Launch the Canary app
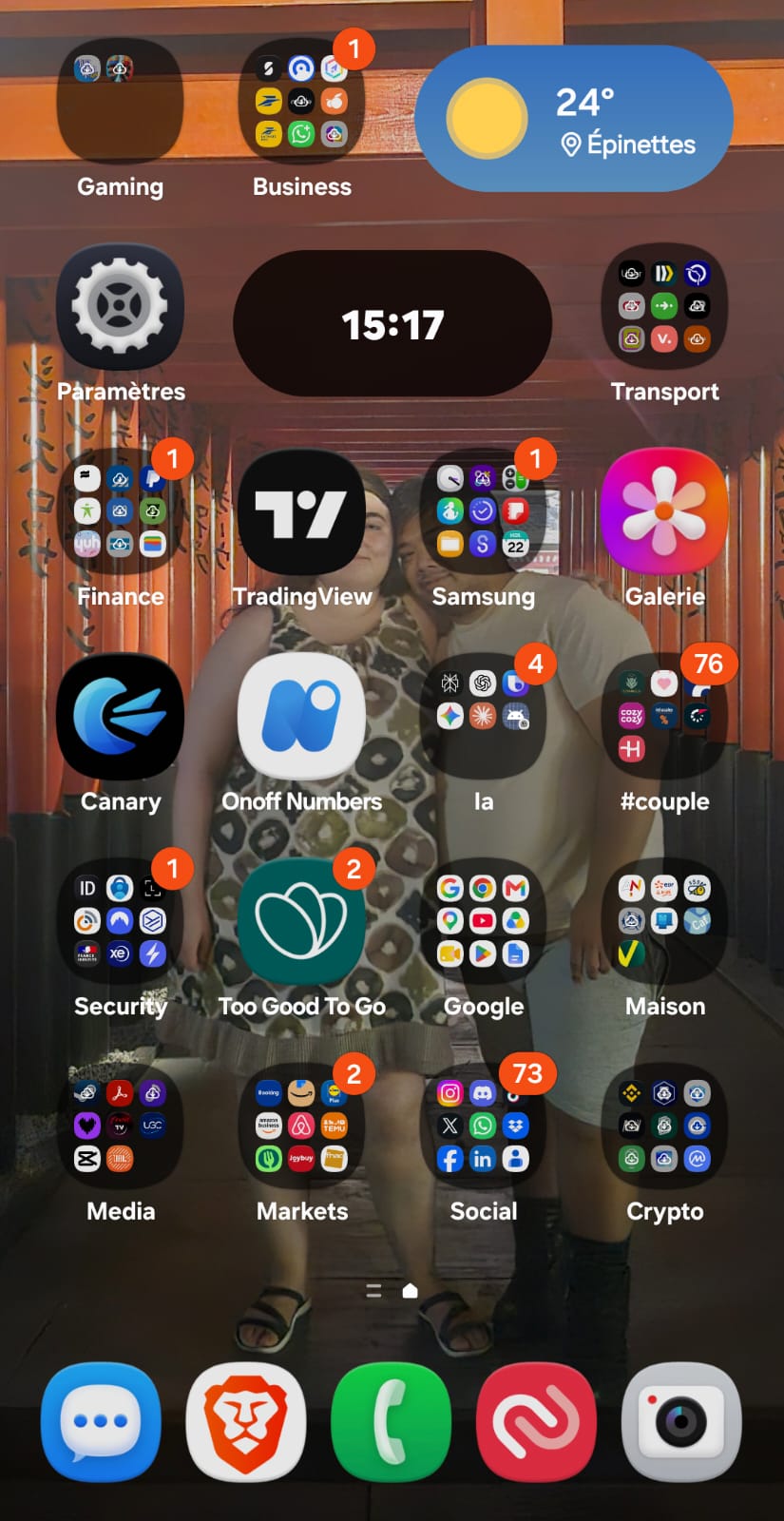The width and height of the screenshot is (784, 1521). [x=120, y=717]
